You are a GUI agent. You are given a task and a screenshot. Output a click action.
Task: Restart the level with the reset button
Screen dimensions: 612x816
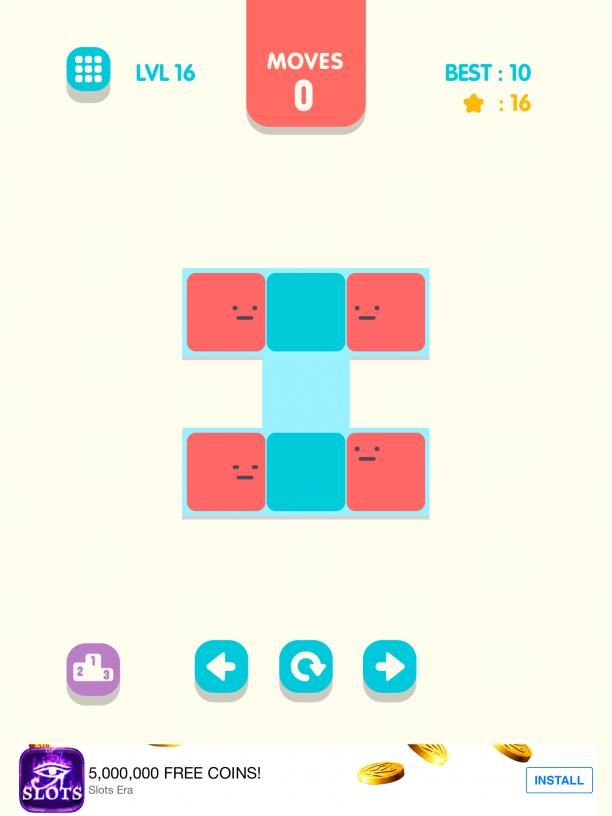tap(305, 666)
